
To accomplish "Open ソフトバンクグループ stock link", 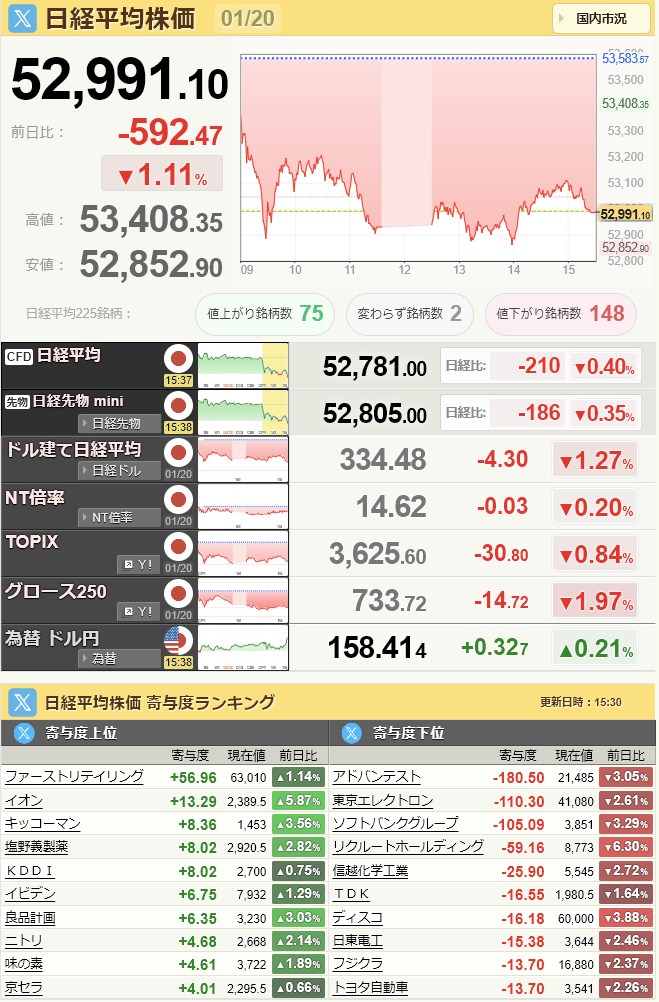I will click(x=395, y=823).
